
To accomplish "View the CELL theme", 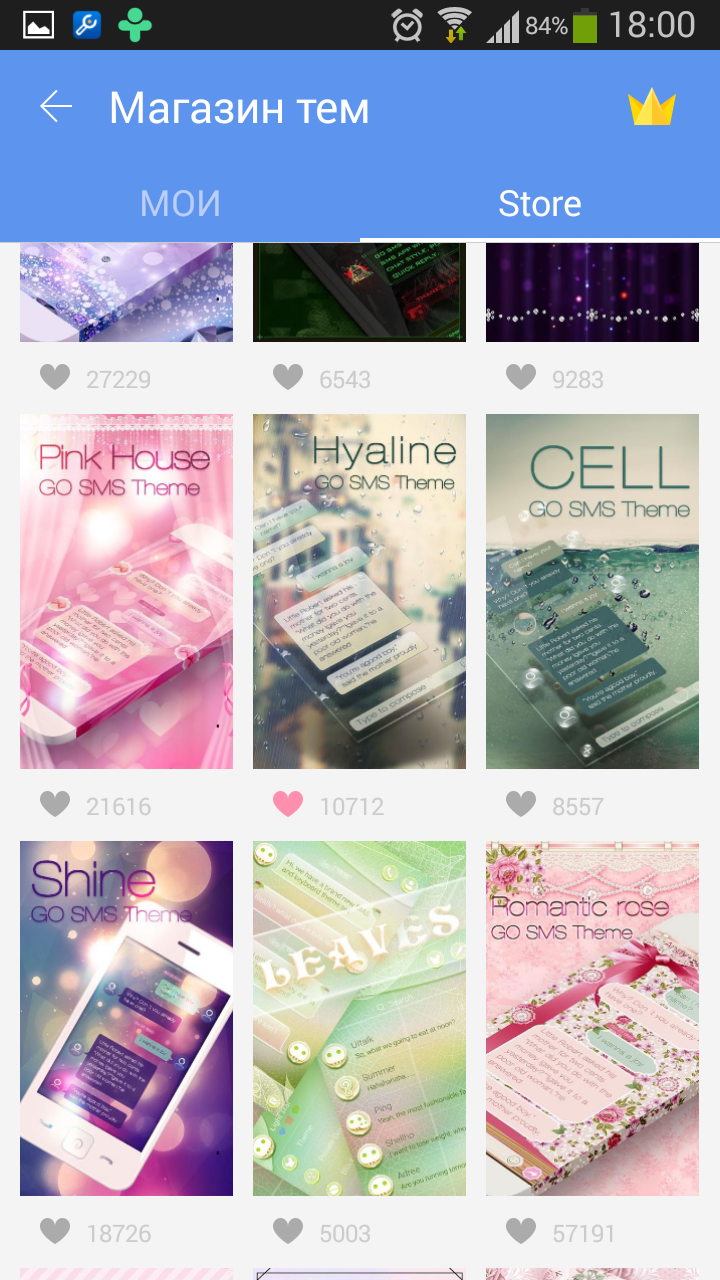I will pos(592,591).
